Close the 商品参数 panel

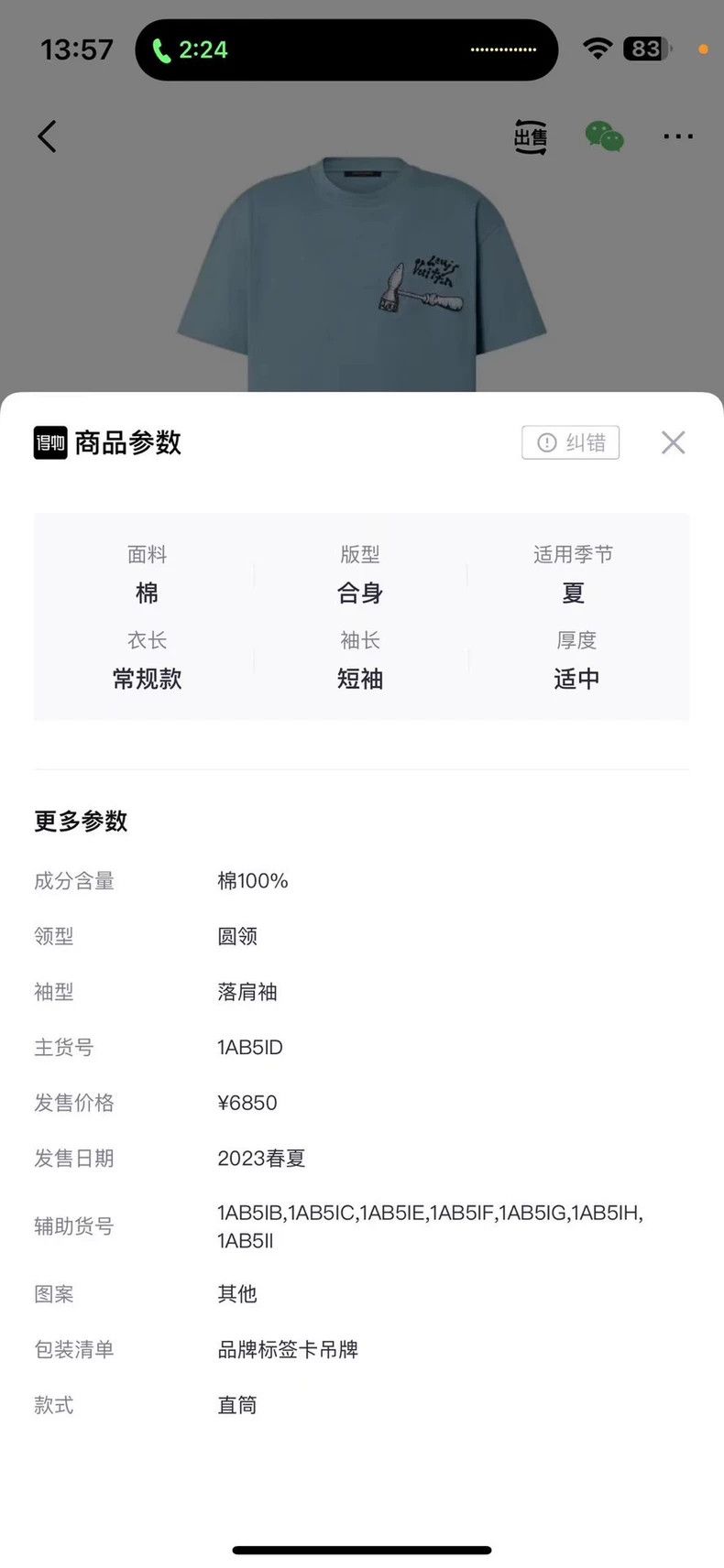coord(674,442)
